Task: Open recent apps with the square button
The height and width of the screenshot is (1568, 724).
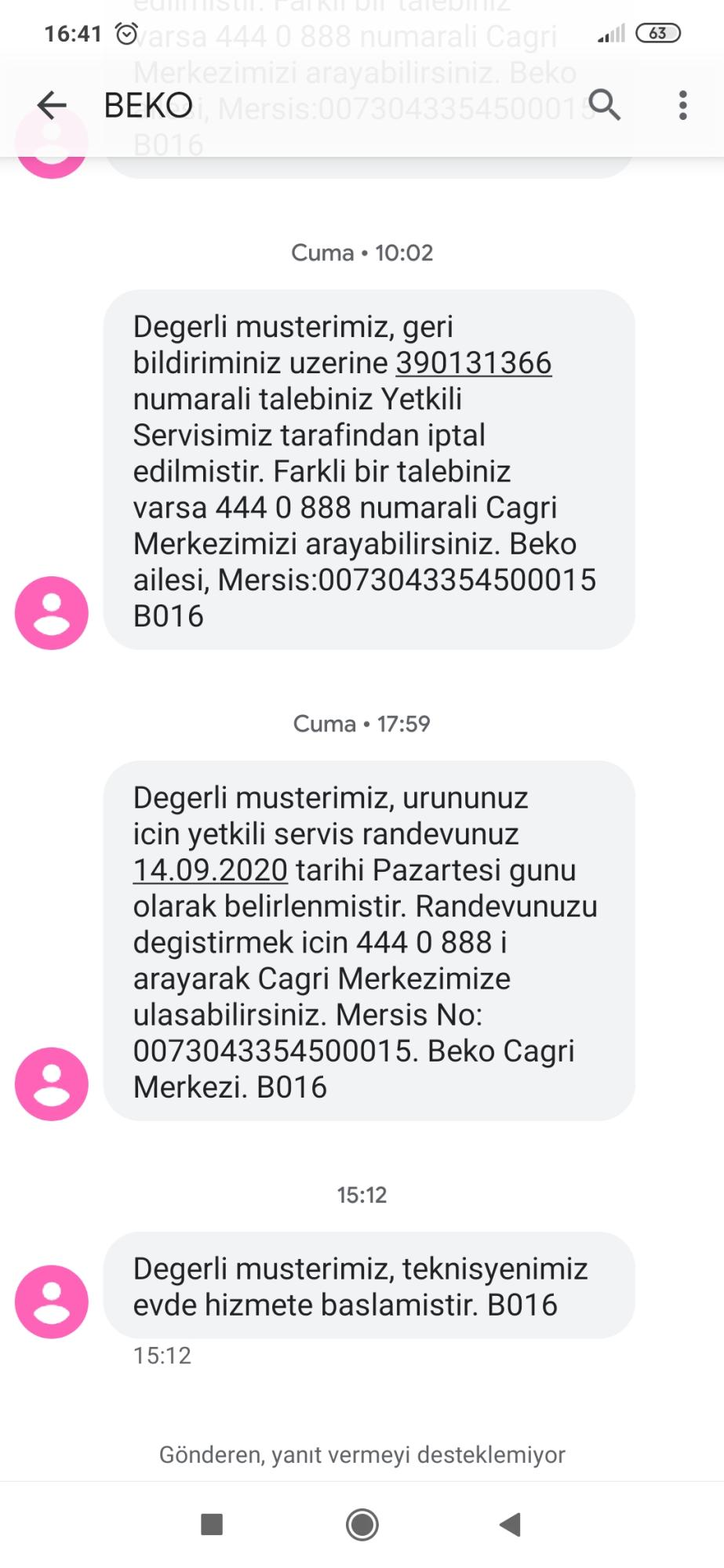Action: (212, 1524)
